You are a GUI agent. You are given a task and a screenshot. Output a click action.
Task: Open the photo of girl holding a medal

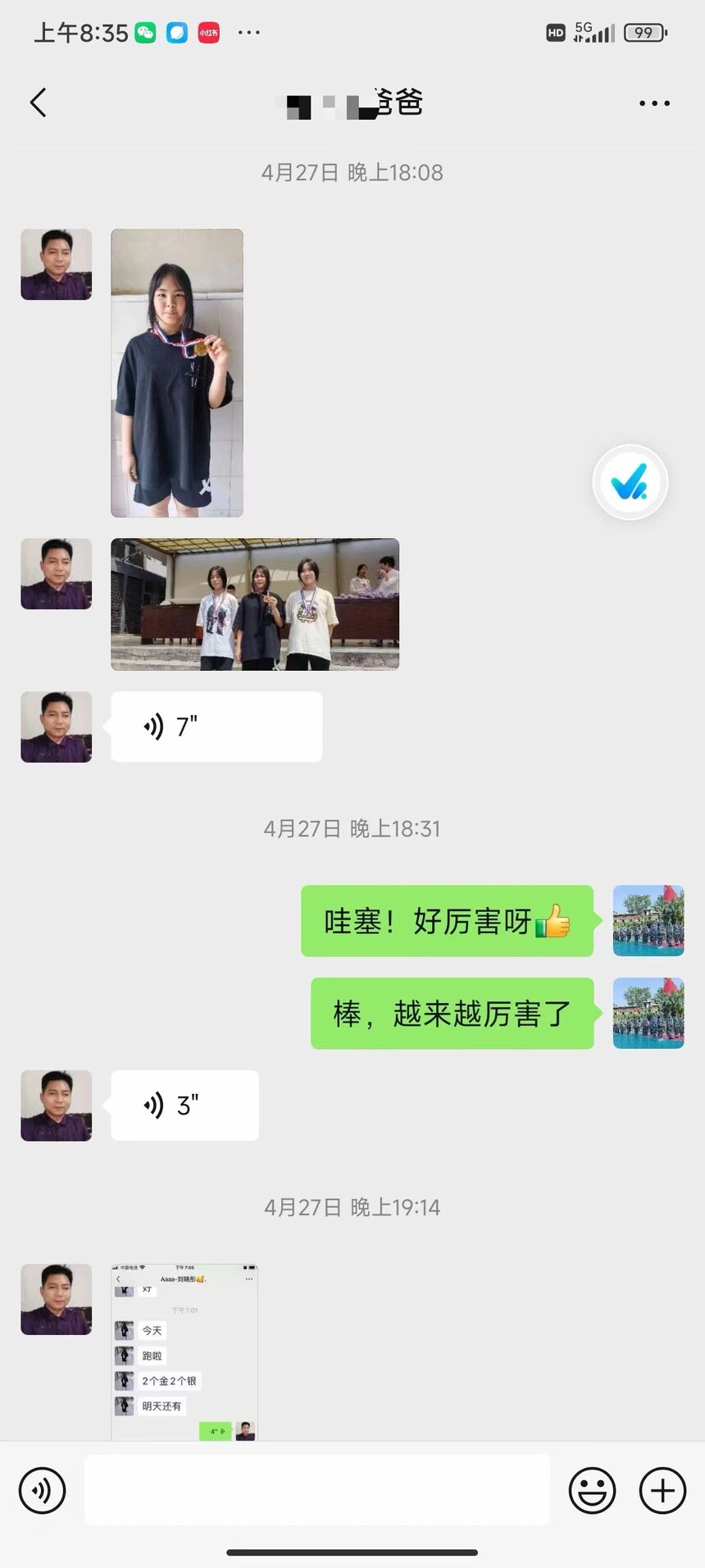(177, 373)
